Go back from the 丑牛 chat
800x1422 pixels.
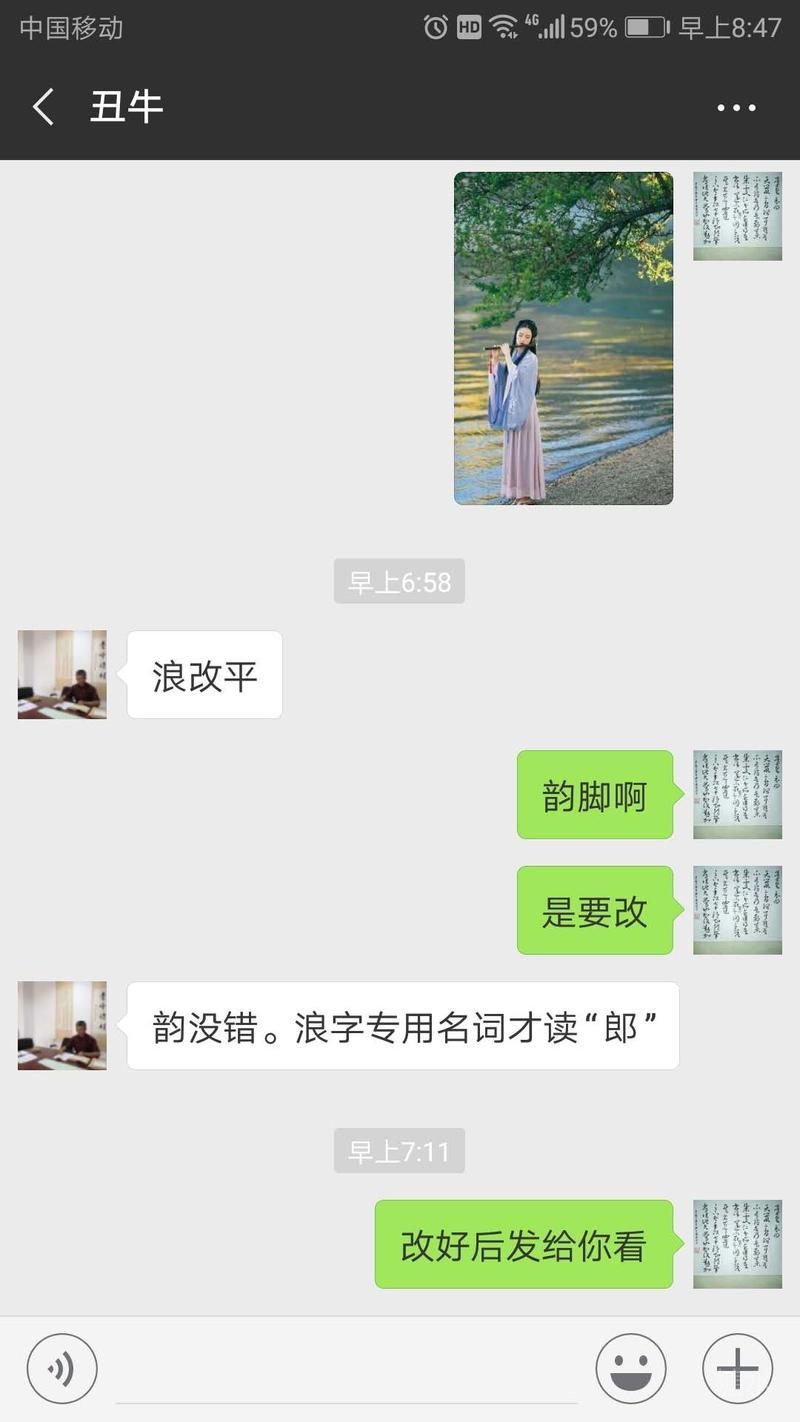(x=43, y=107)
